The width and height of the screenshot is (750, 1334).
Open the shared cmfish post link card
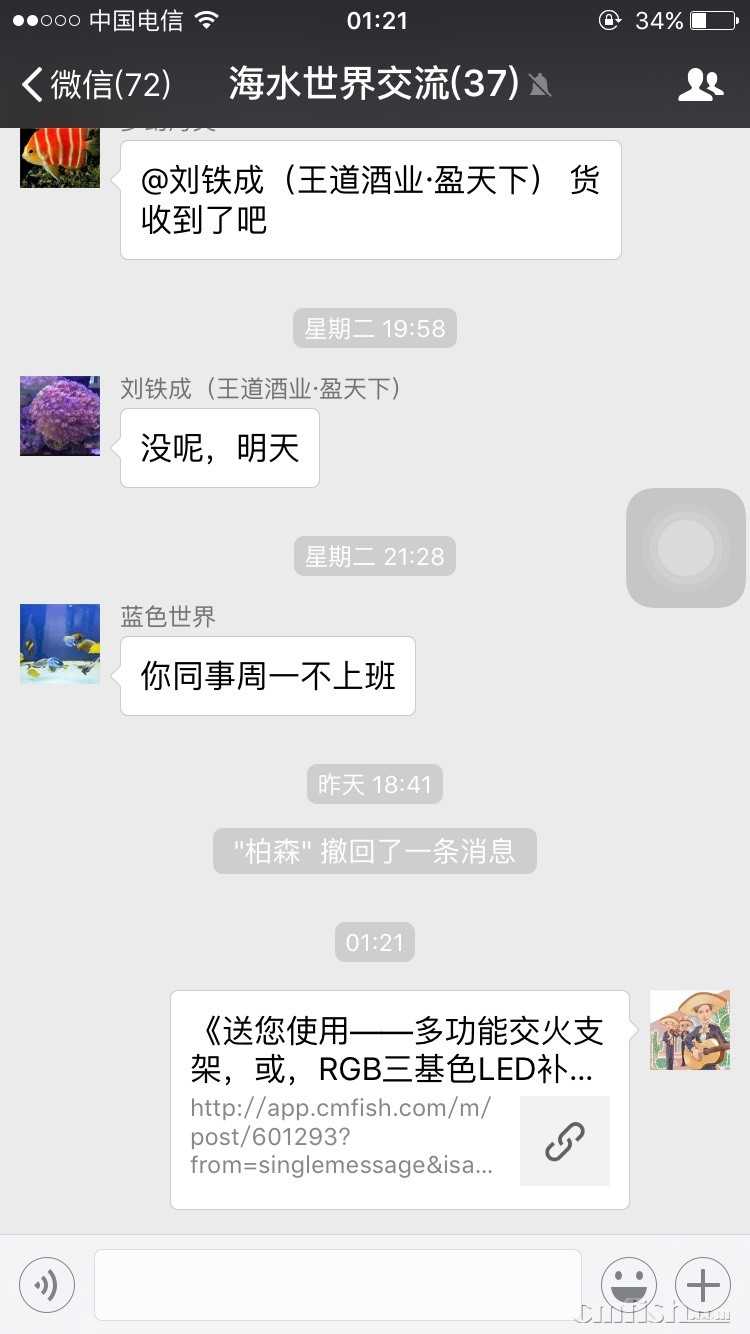(400, 1099)
